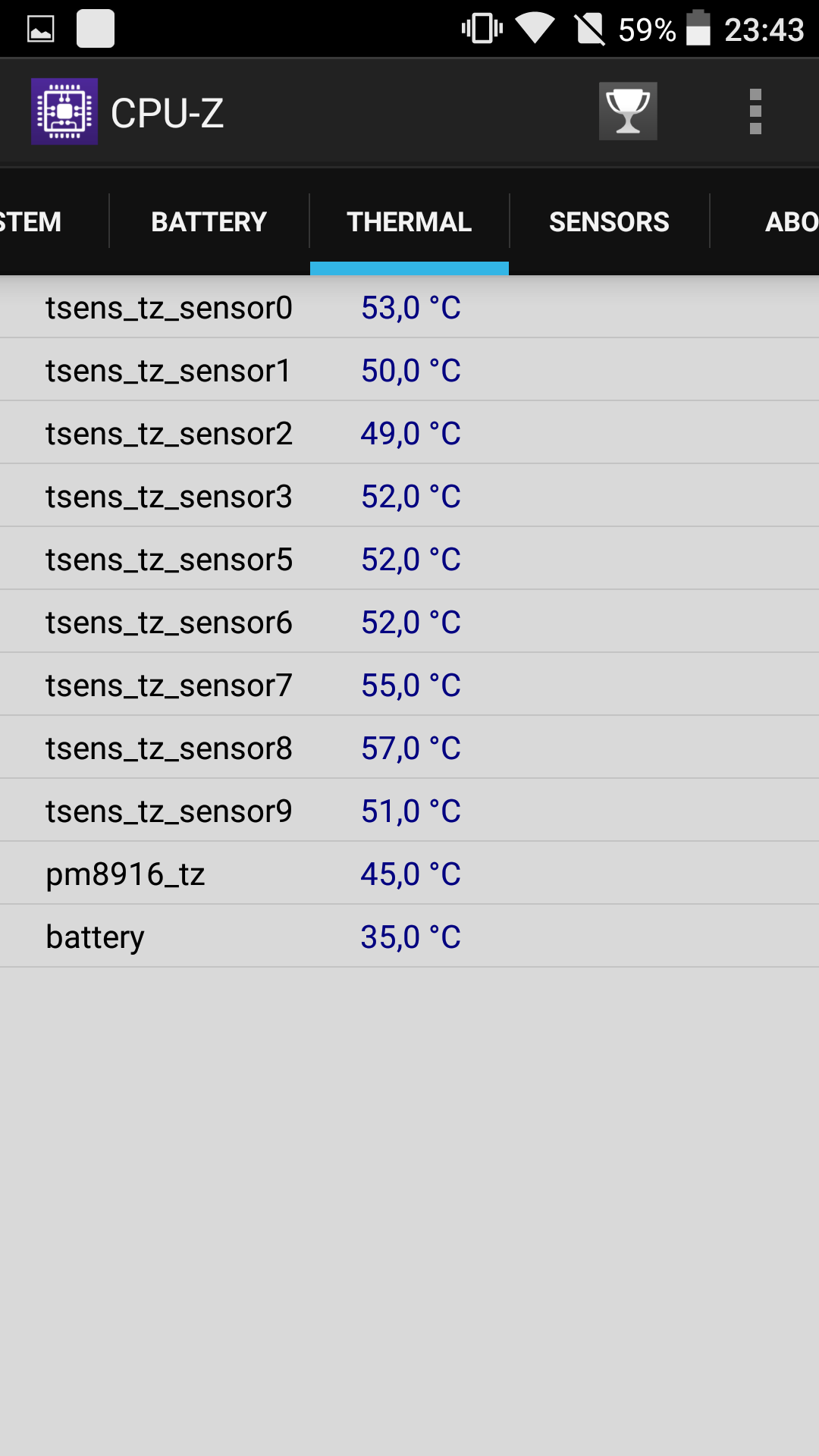The image size is (819, 1456).
Task: Open the overflow menu
Action: pyautogui.click(x=755, y=111)
